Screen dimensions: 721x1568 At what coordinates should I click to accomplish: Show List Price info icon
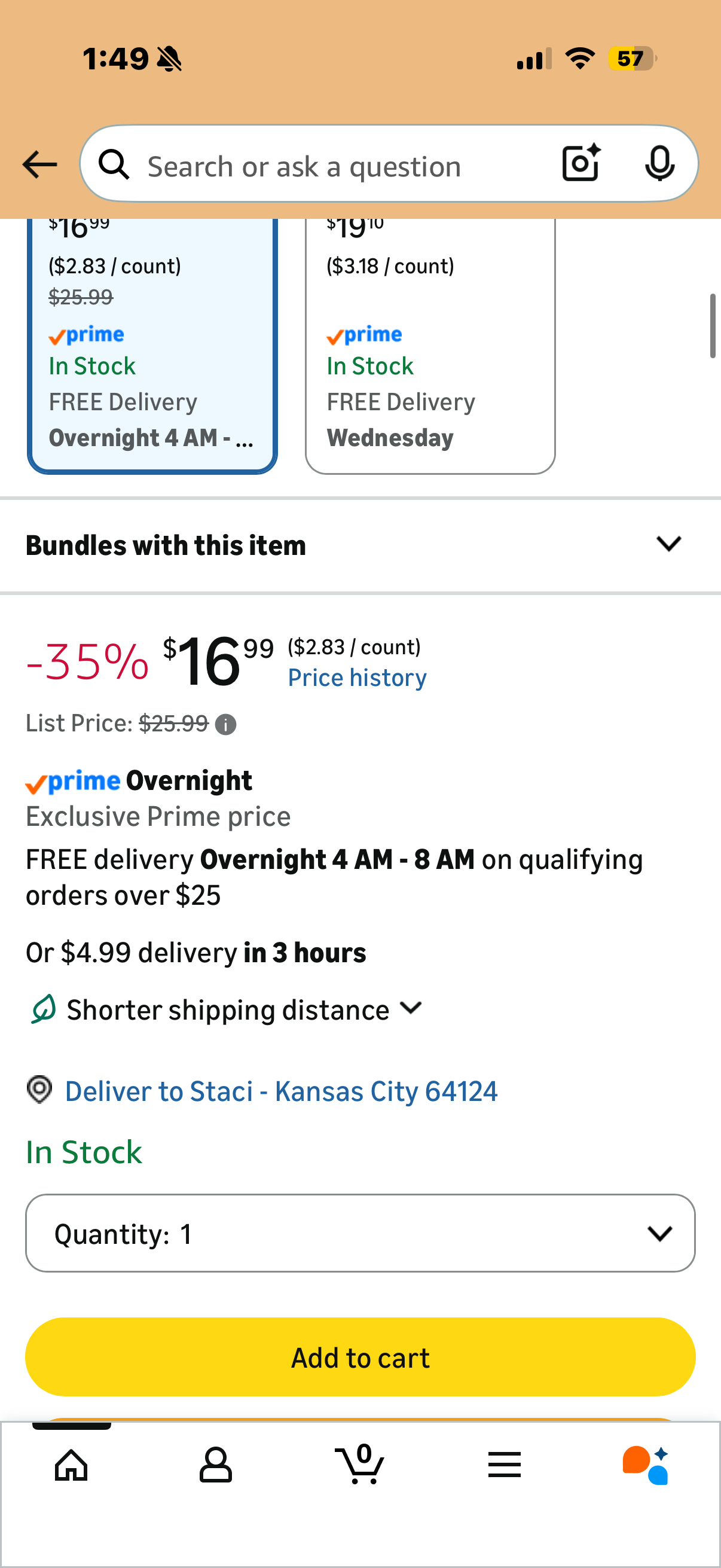(x=226, y=724)
